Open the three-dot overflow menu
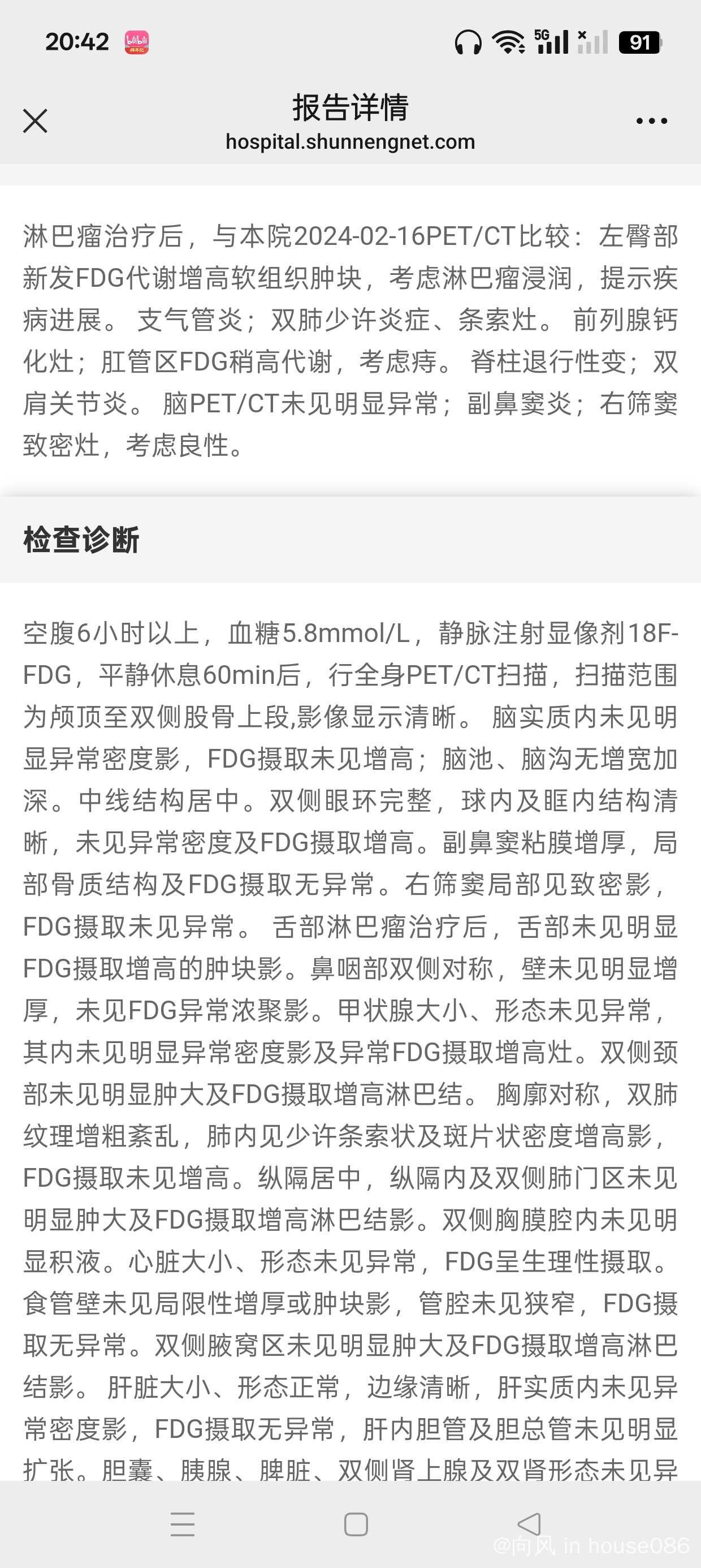Image resolution: width=701 pixels, height=1568 pixels. [x=651, y=121]
